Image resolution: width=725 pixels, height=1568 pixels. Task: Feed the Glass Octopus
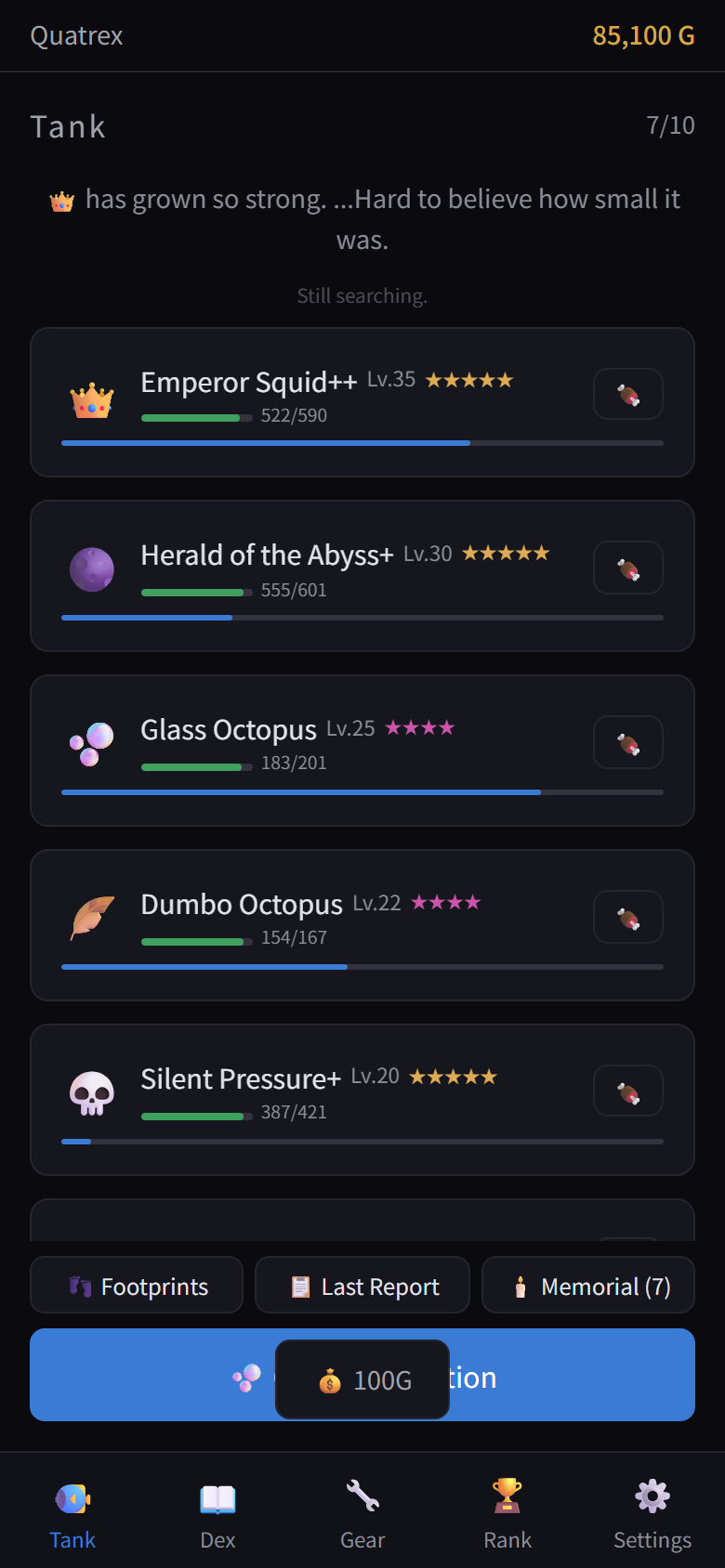point(627,742)
